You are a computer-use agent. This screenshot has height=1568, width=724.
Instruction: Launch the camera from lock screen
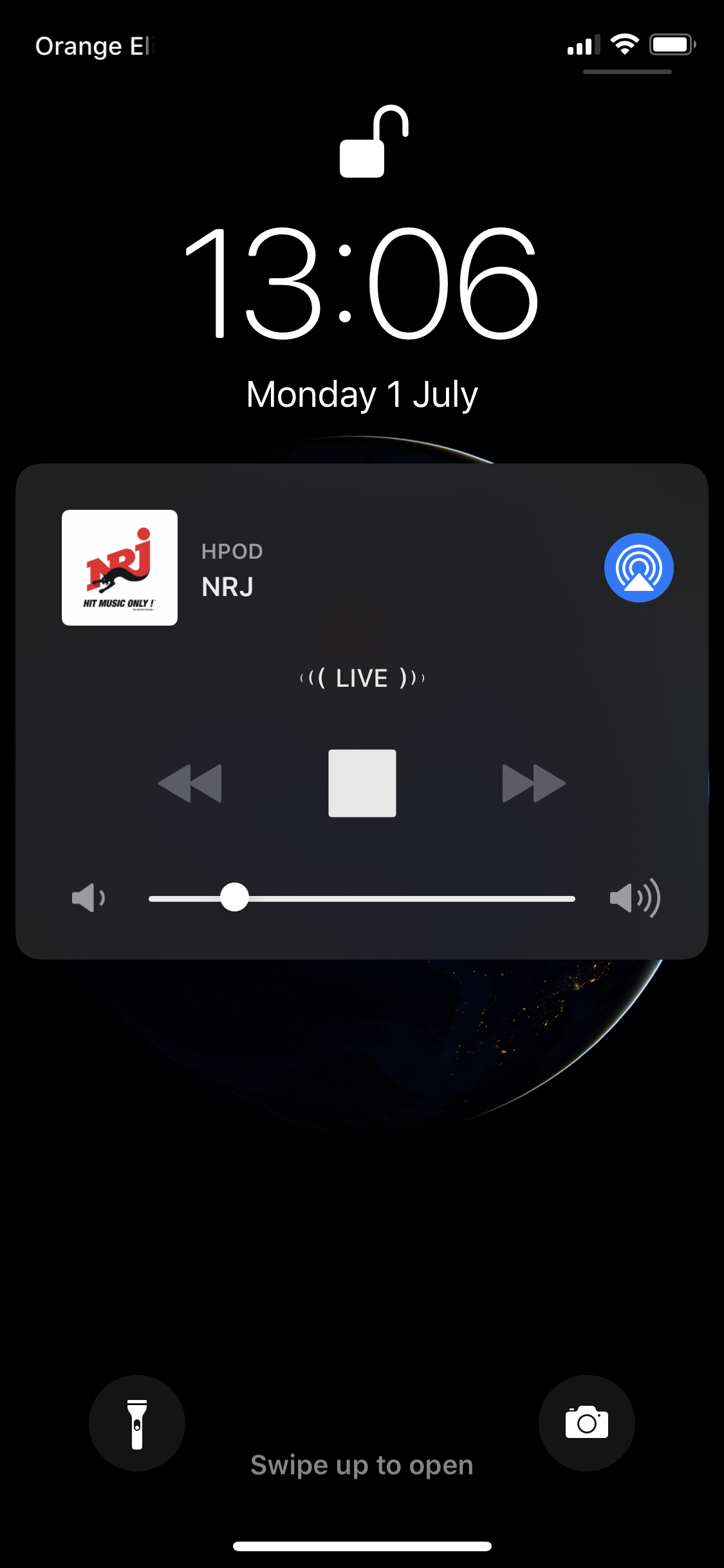(x=587, y=1423)
